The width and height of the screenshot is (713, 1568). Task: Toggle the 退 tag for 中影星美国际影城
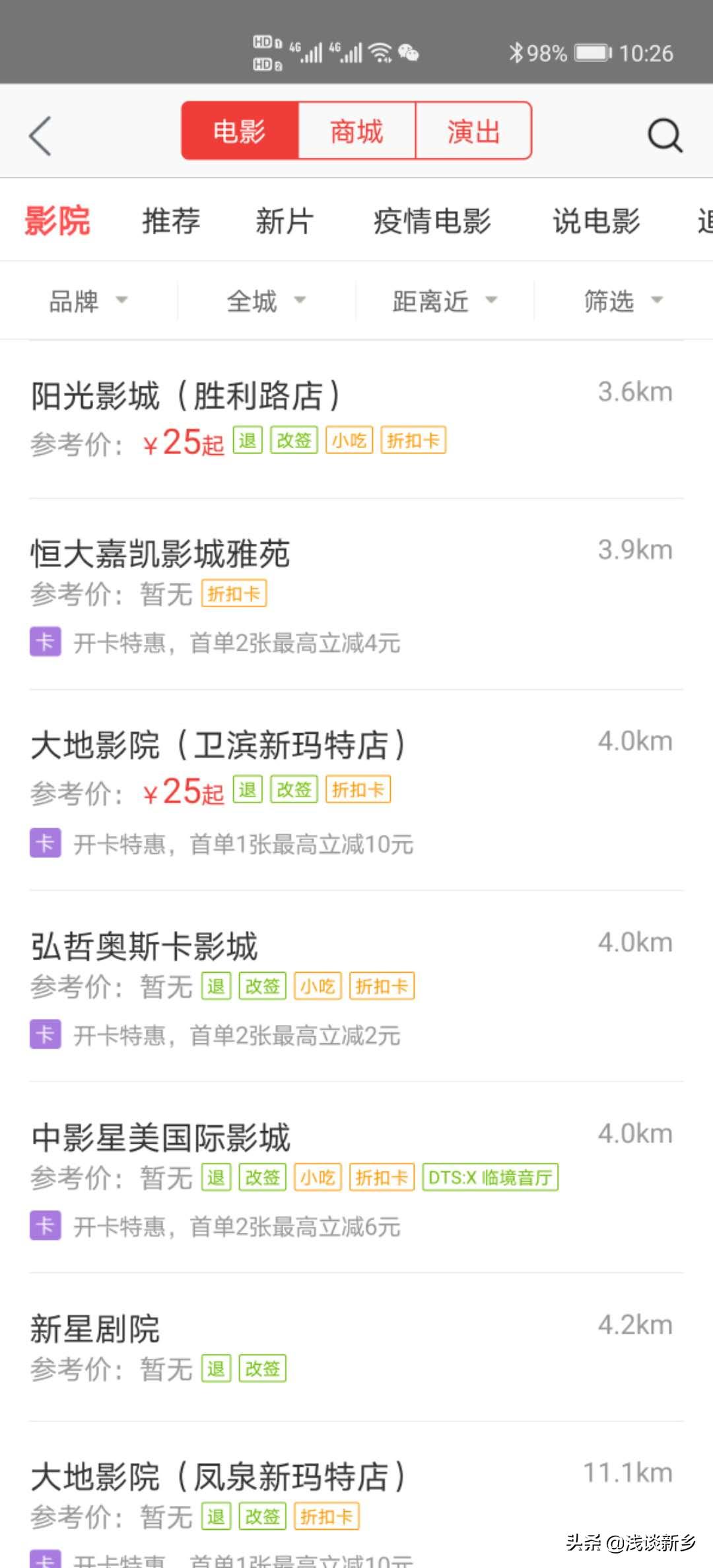click(x=216, y=1177)
